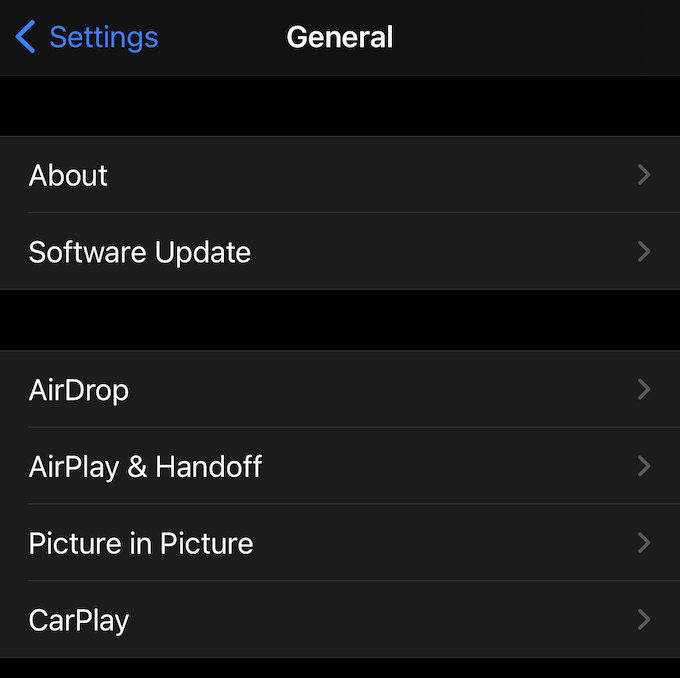Open Software Update

pos(340,252)
